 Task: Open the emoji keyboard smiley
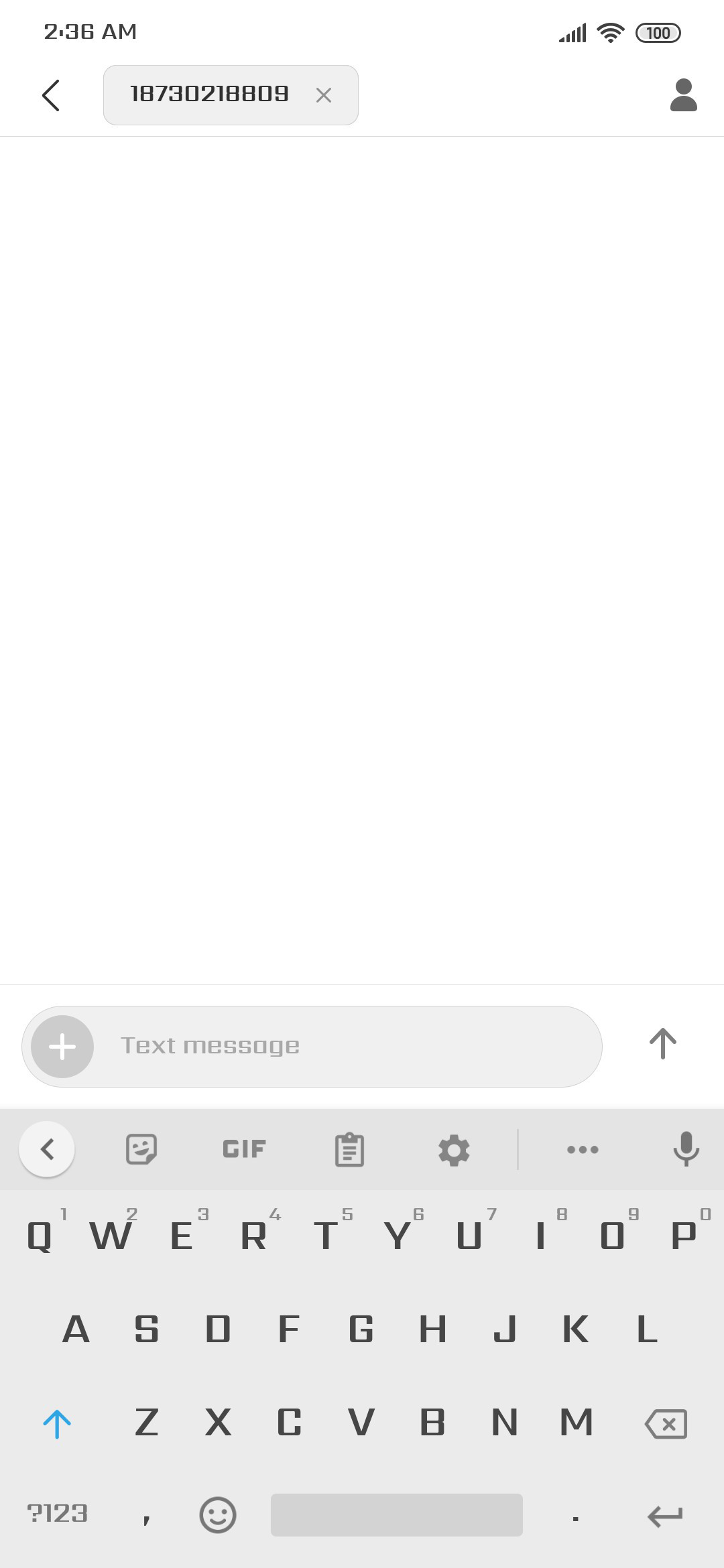[x=218, y=1514]
